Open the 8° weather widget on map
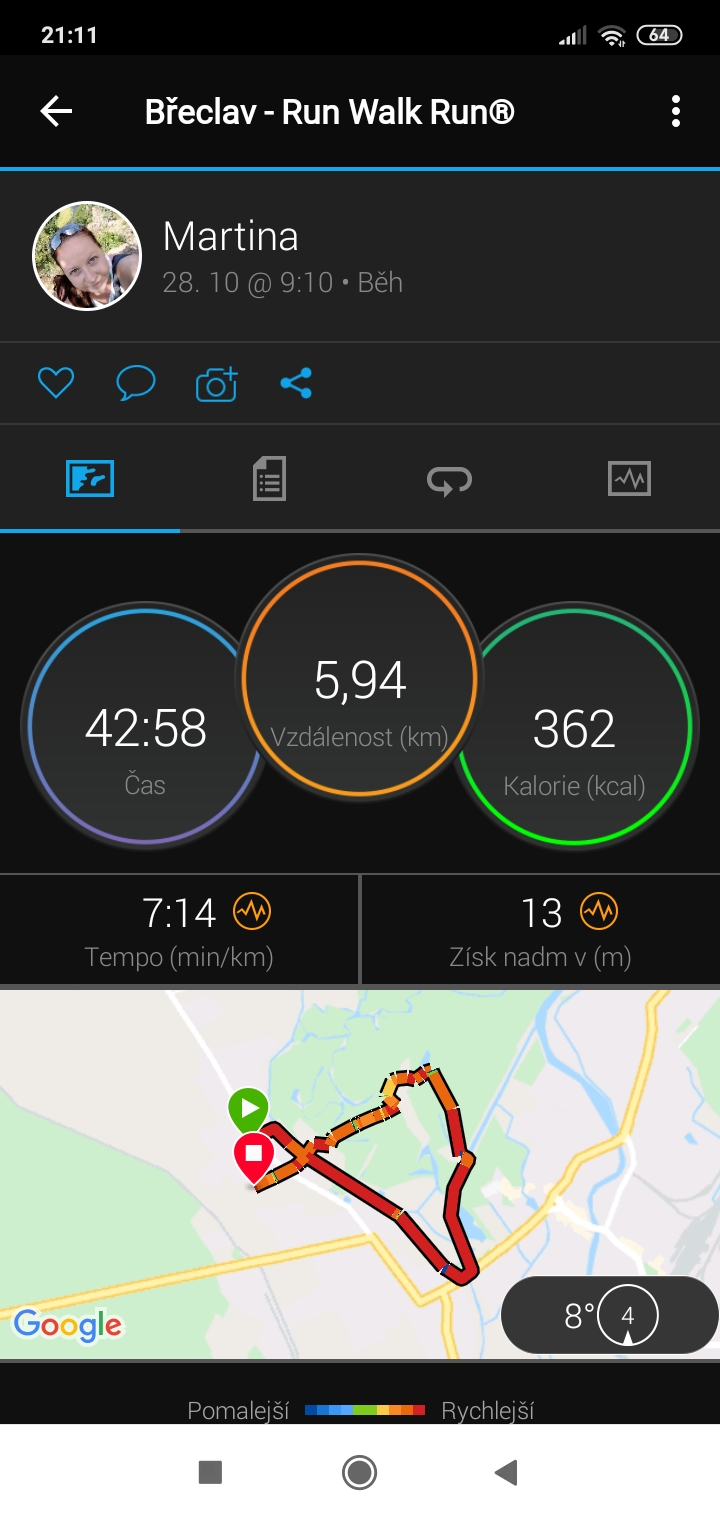This screenshot has height=1520, width=720. [610, 1315]
